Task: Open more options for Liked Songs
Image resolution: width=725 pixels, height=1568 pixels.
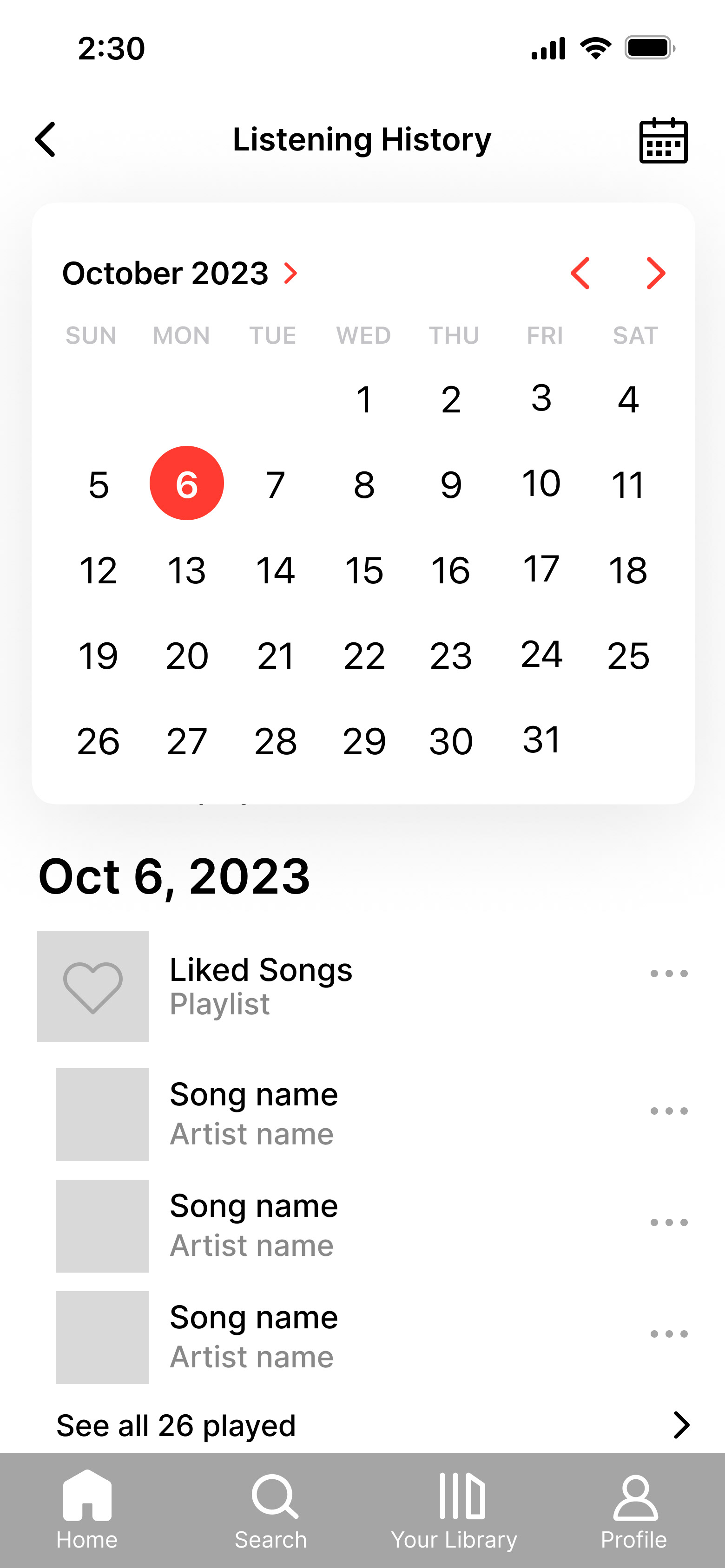Action: click(669, 973)
